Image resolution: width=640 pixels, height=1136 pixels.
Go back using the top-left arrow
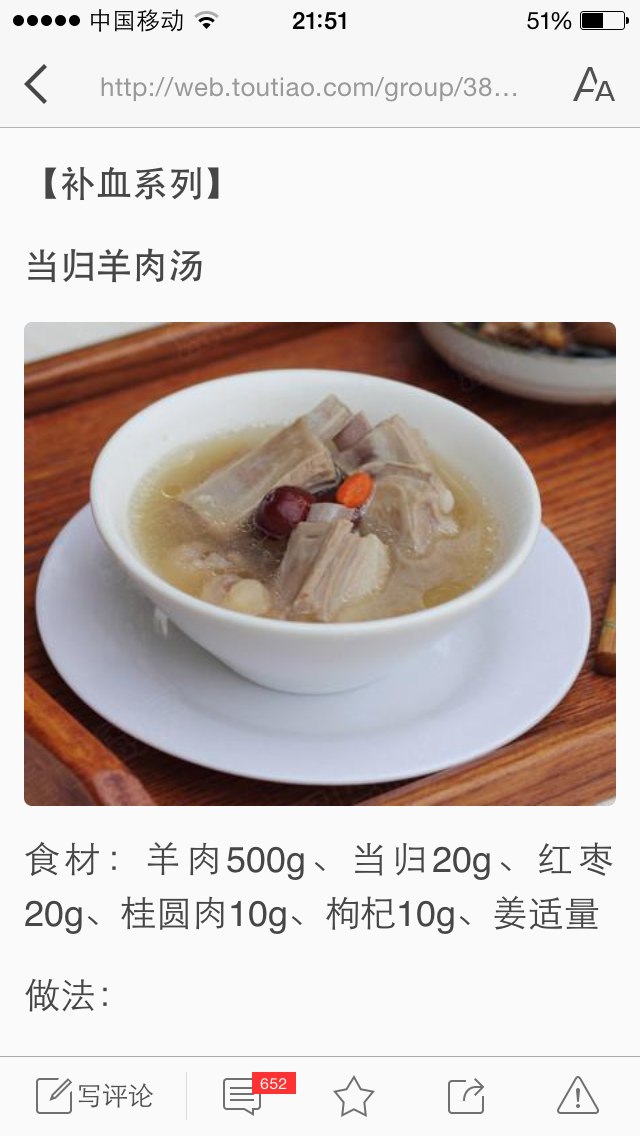pos(36,85)
